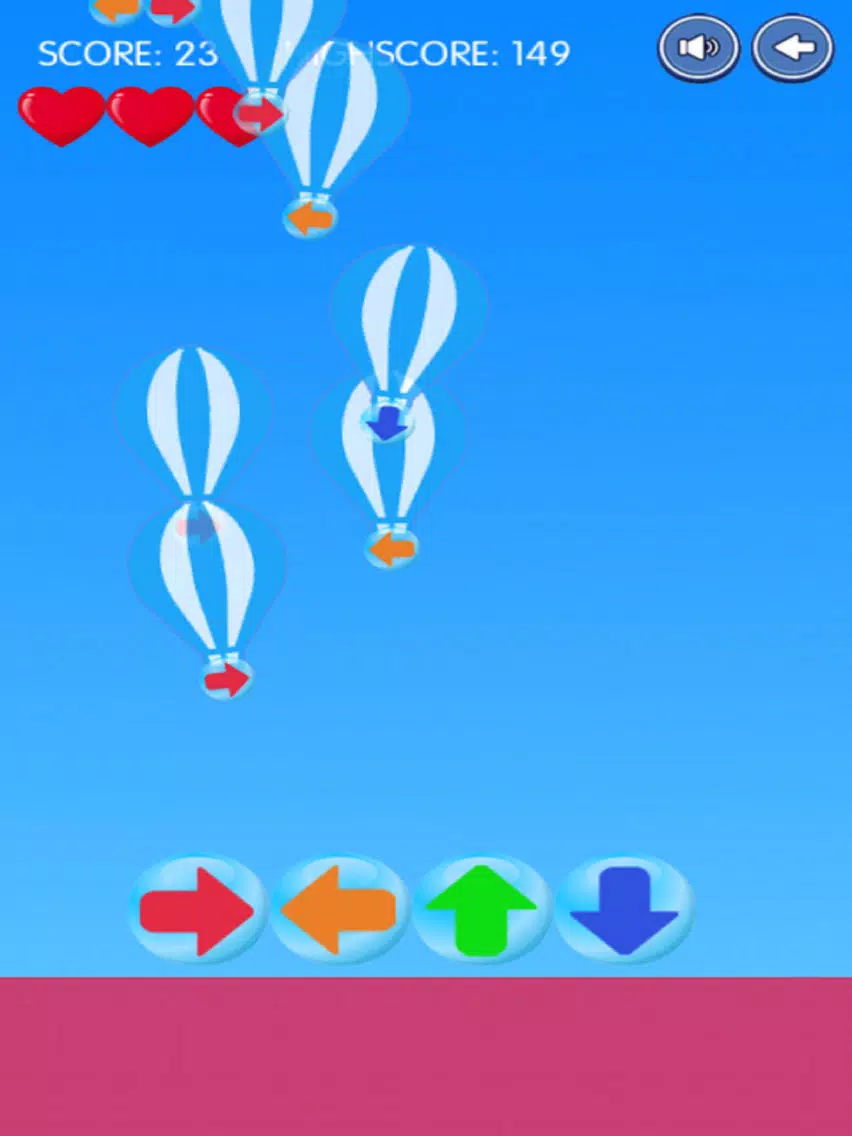Hit the blue down arrow button
The width and height of the screenshot is (852, 1136).
(x=624, y=909)
